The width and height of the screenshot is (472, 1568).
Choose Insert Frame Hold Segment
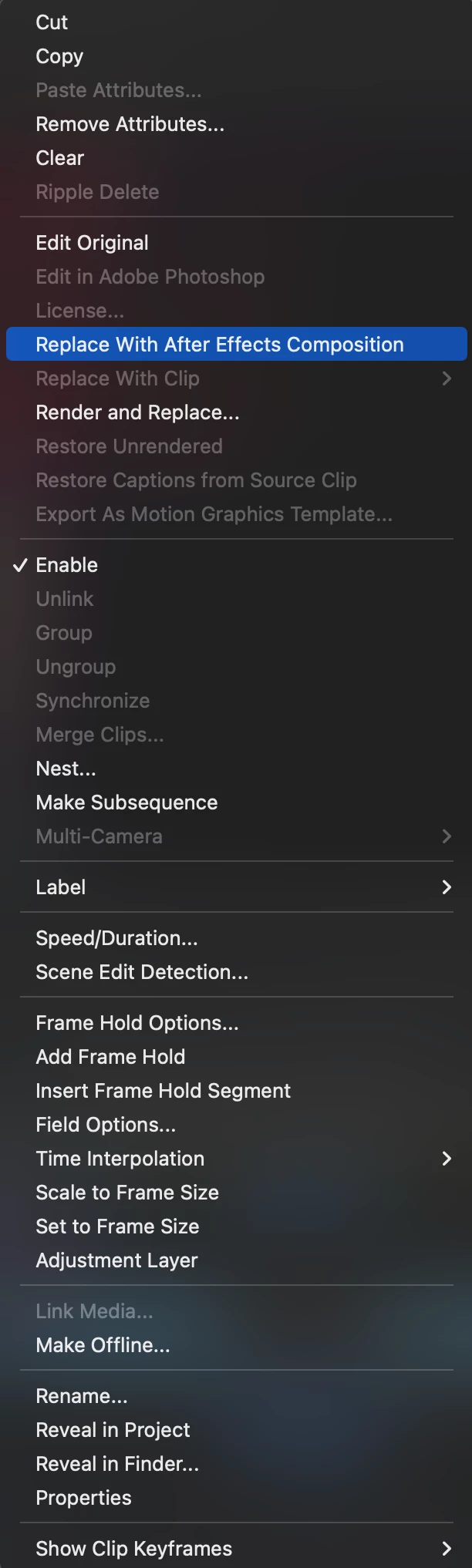pyautogui.click(x=163, y=1091)
